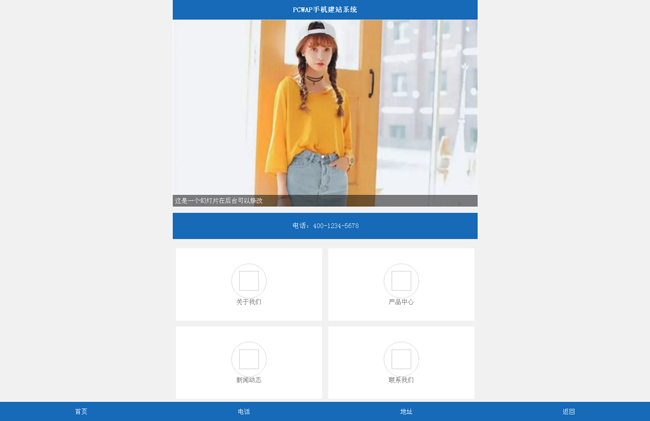This screenshot has width=650, height=421.
Task: Open the slideshow banner image
Action: (x=325, y=110)
